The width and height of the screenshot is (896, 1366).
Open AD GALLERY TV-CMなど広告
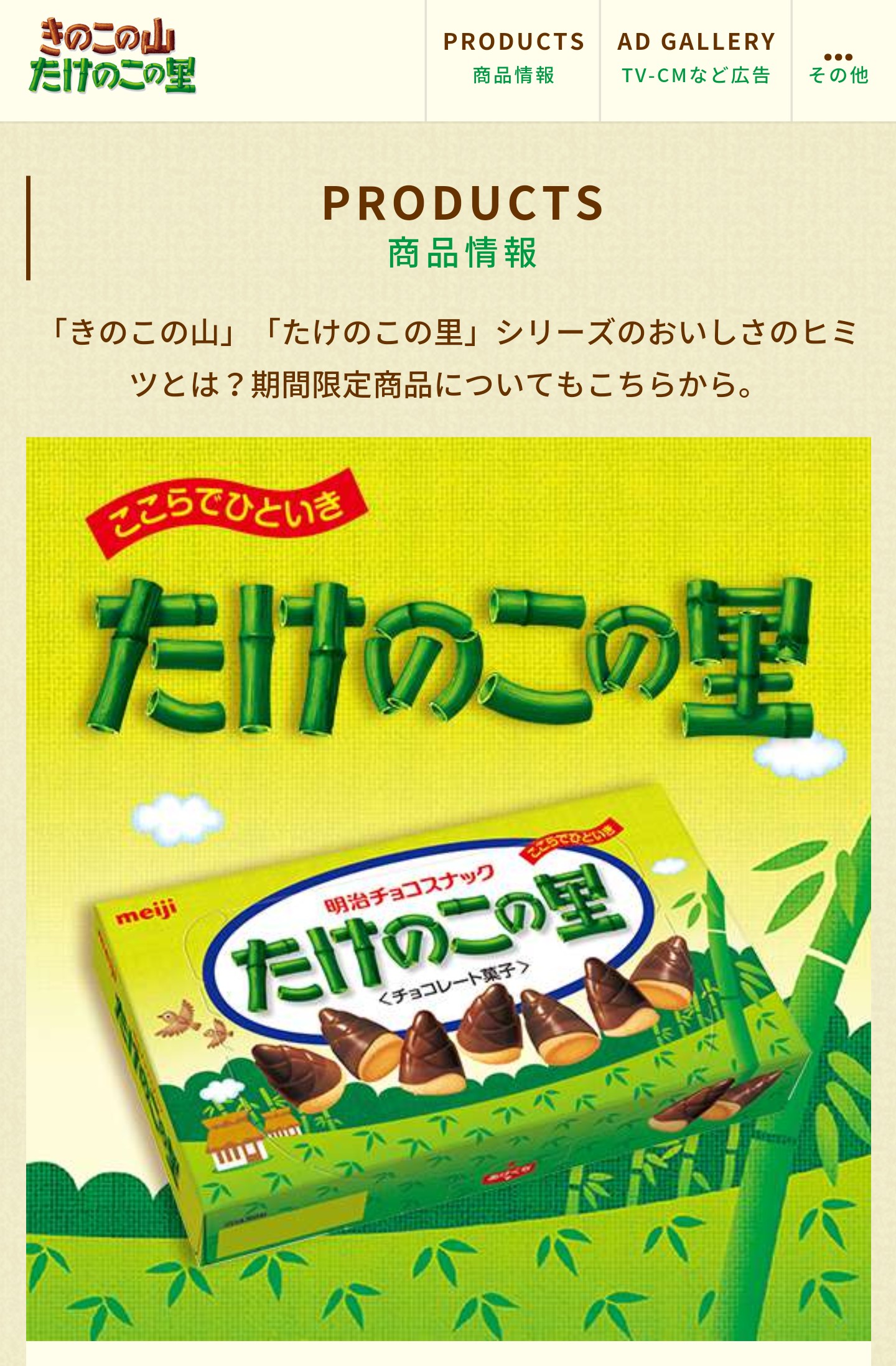click(696, 59)
